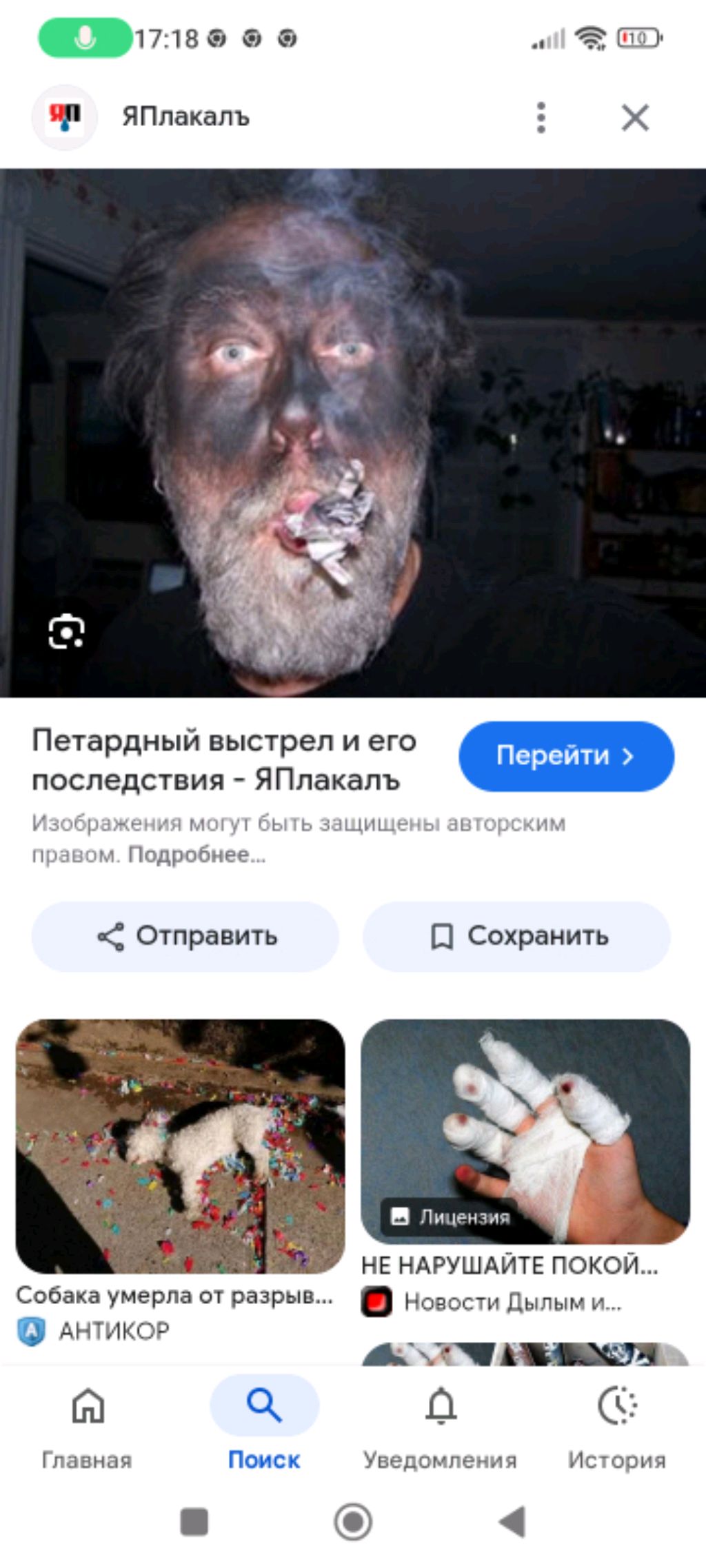Open the bandaged hand image result
The image size is (706, 1568).
525,1132
